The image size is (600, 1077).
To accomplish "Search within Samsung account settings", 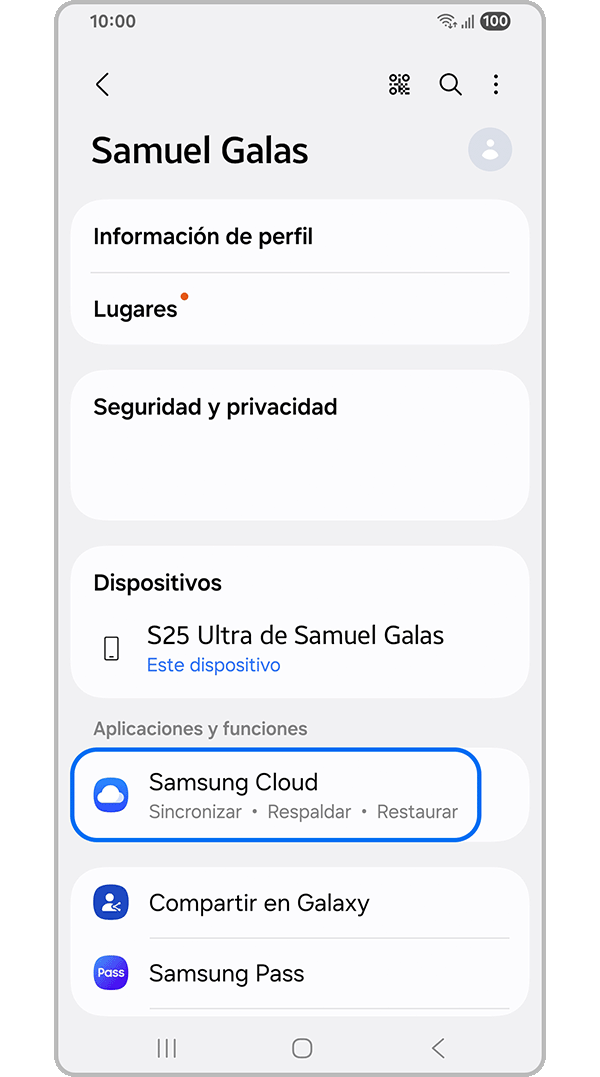I will pos(451,85).
